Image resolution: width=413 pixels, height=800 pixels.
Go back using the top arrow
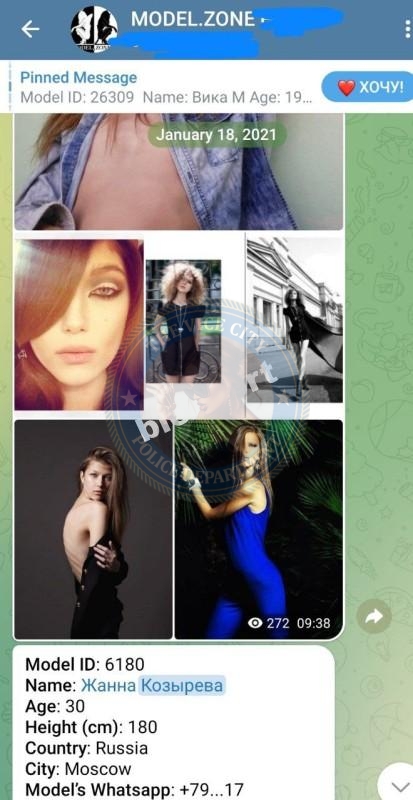click(30, 29)
